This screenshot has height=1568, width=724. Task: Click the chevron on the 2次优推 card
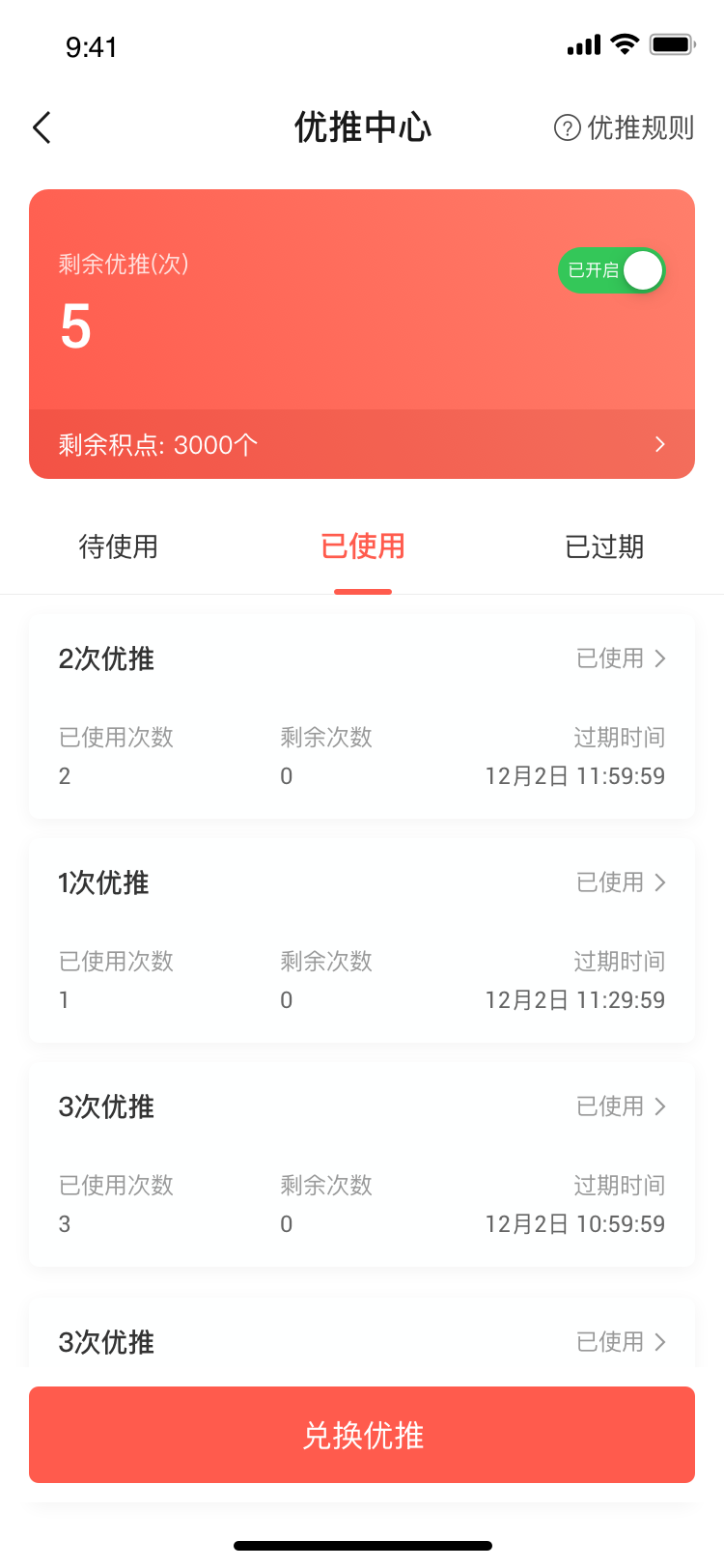[x=660, y=658]
